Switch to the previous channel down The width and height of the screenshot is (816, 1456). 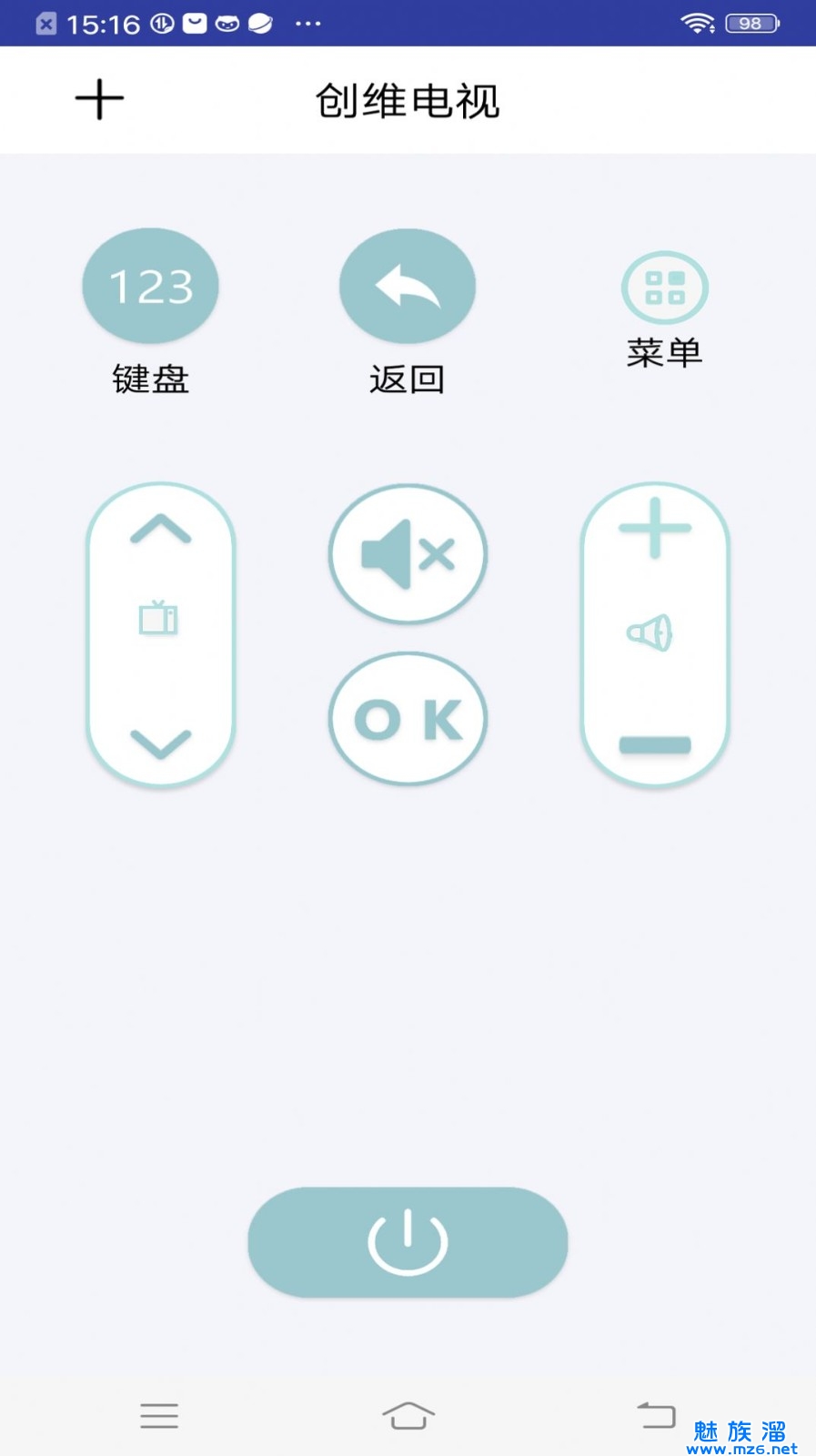pyautogui.click(x=161, y=743)
